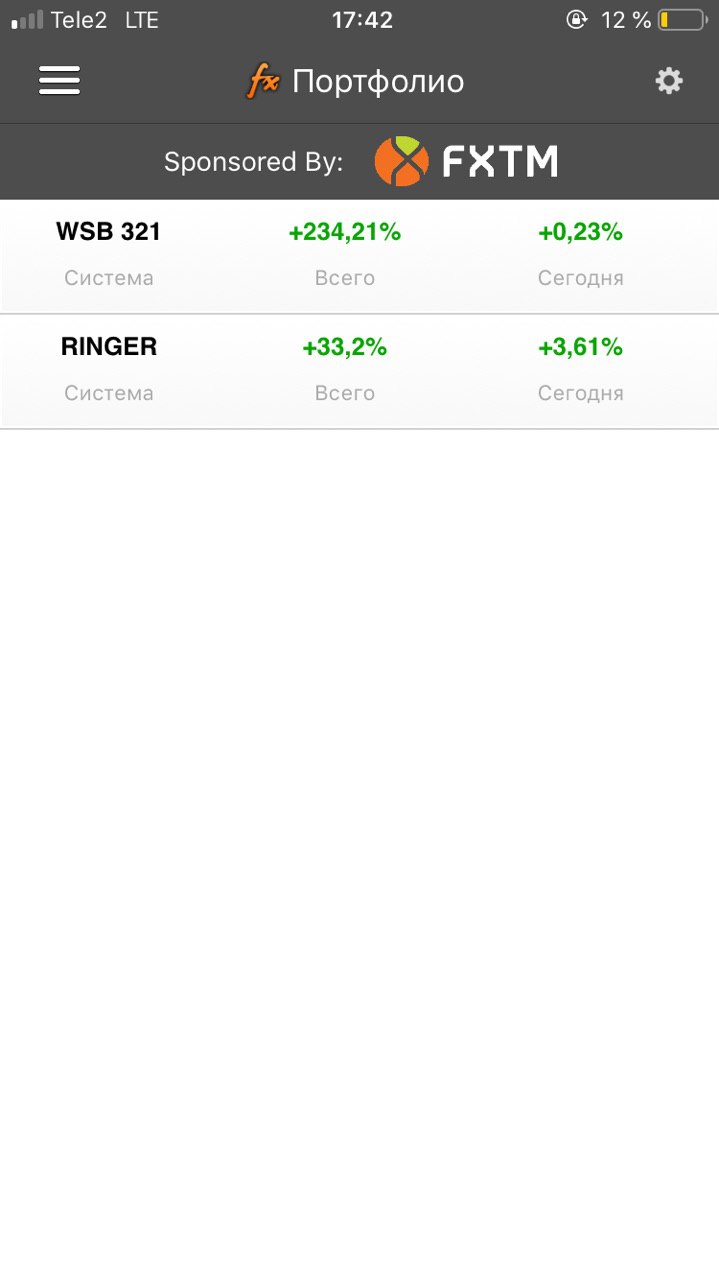Open the hamburger menu
The width and height of the screenshot is (719, 1280).
click(x=59, y=81)
